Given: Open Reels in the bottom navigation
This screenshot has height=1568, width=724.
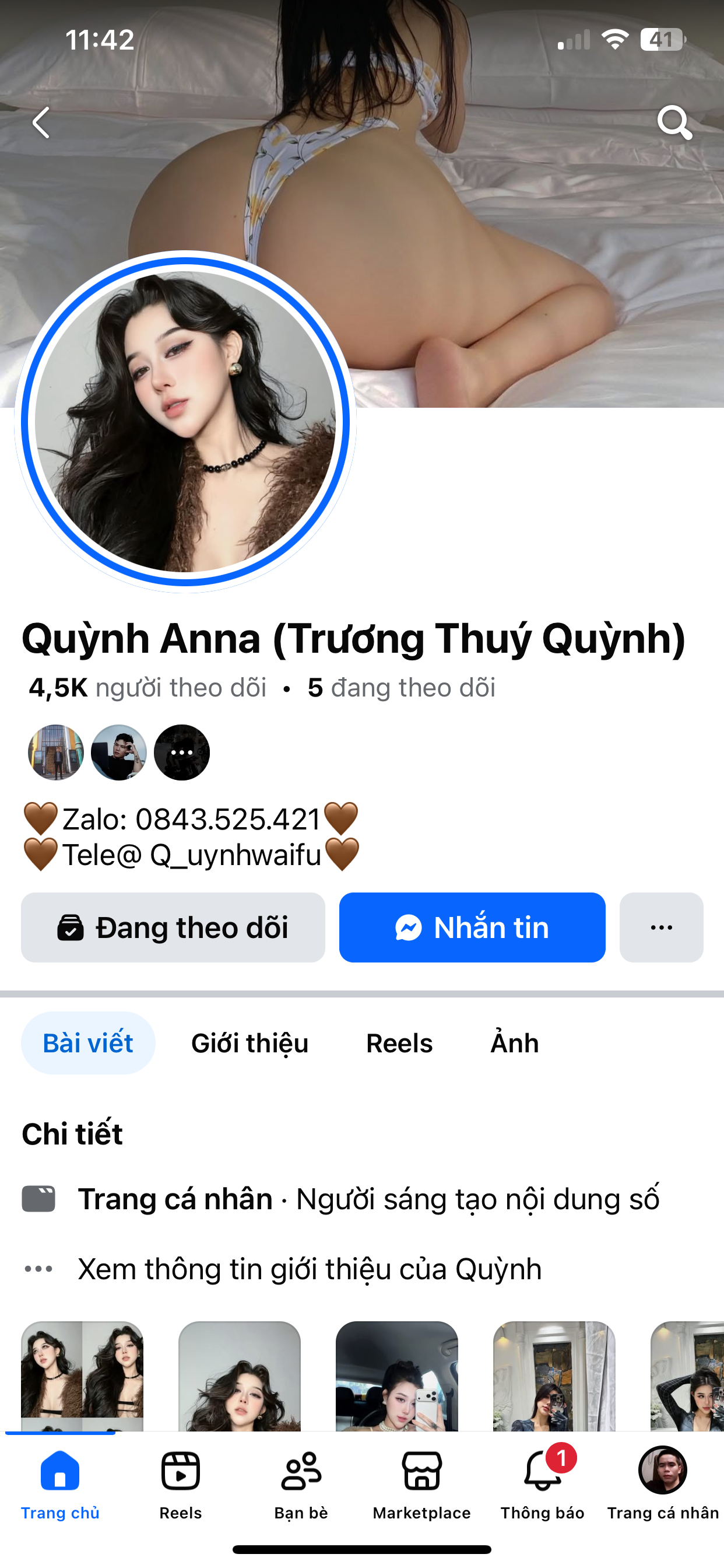Looking at the screenshot, I should click(181, 1483).
